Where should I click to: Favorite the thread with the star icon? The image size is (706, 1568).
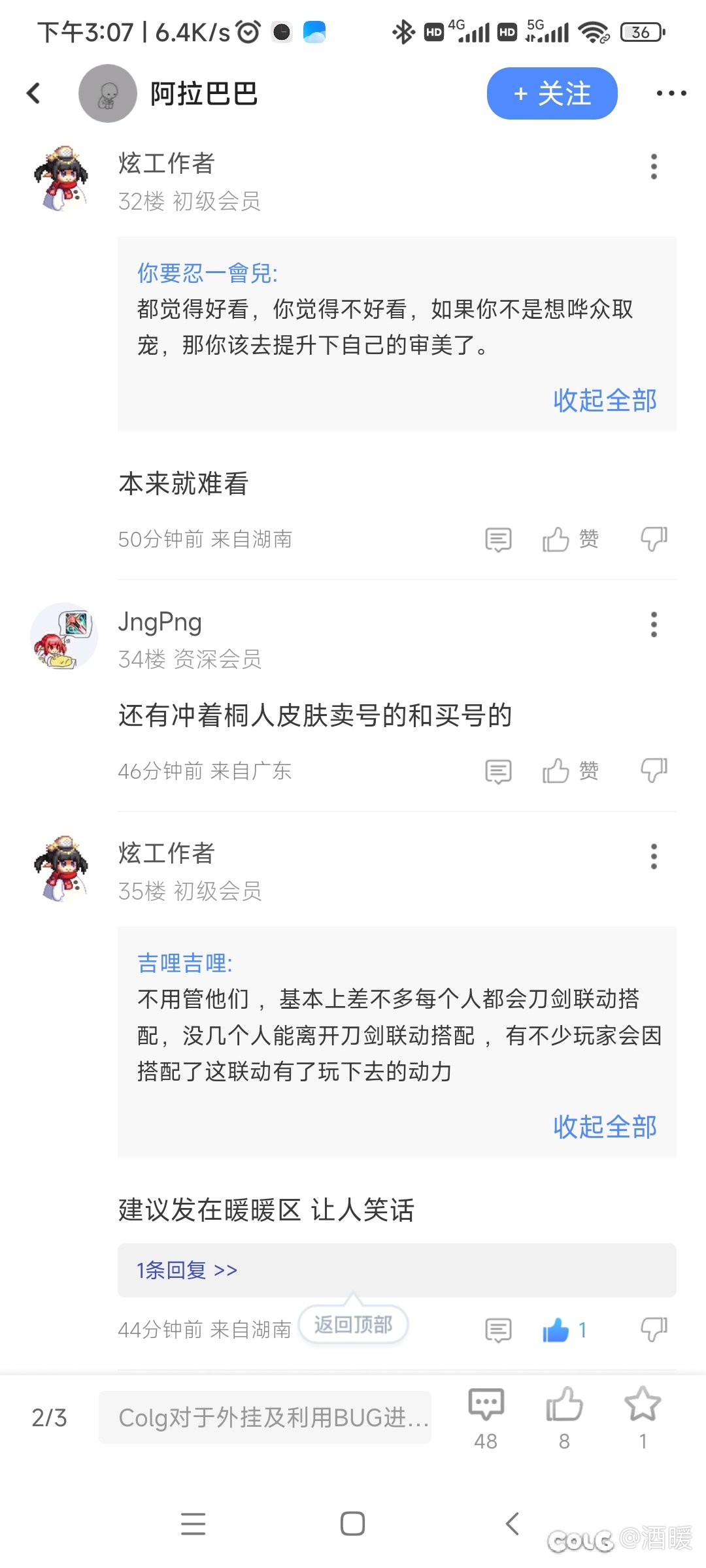point(643,1417)
